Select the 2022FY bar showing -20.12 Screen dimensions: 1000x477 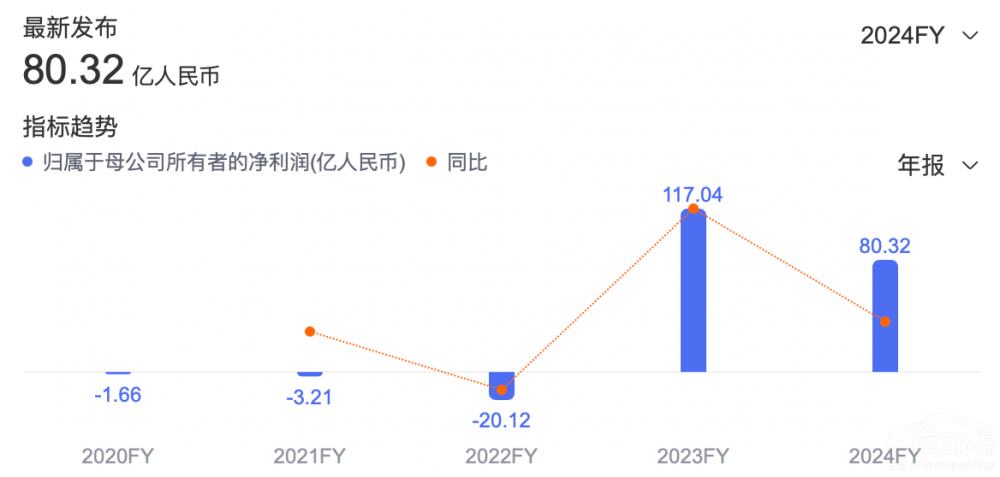click(502, 384)
